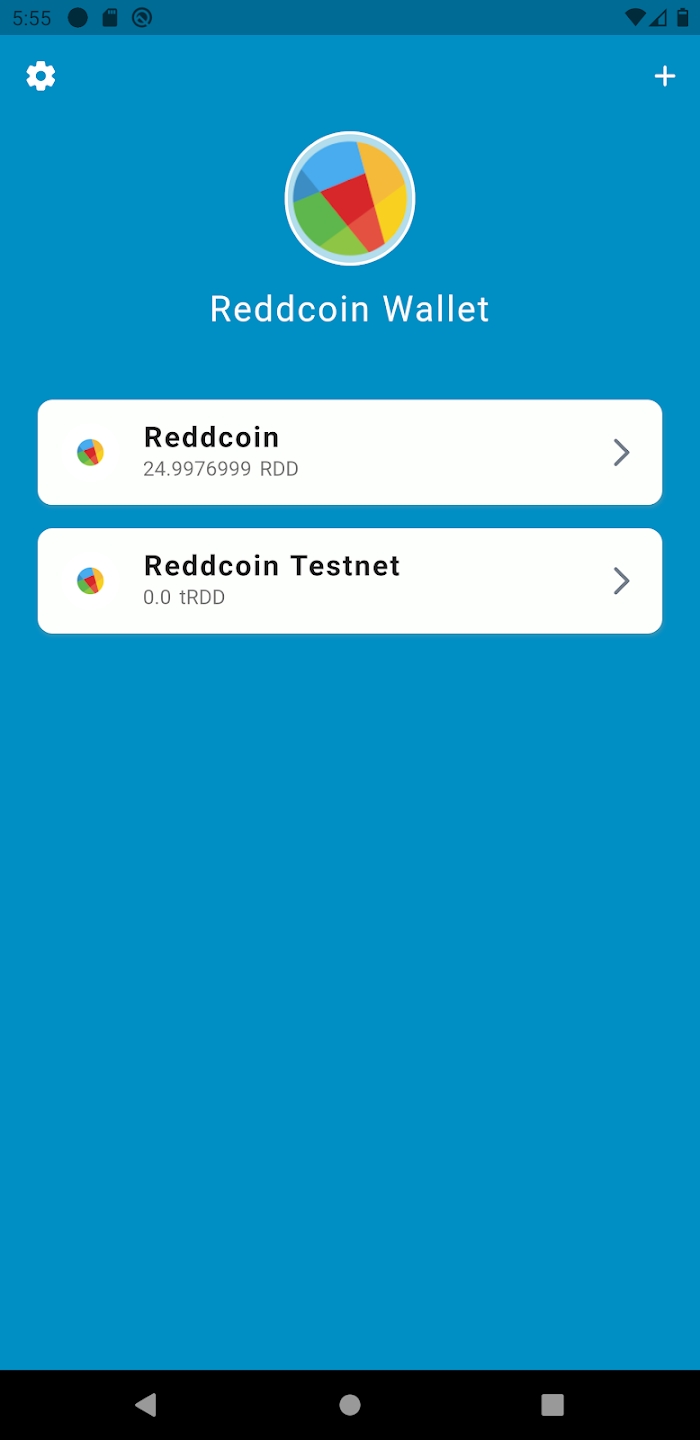The height and width of the screenshot is (1440, 700).
Task: Go to the home screen
Action: coord(350,1405)
